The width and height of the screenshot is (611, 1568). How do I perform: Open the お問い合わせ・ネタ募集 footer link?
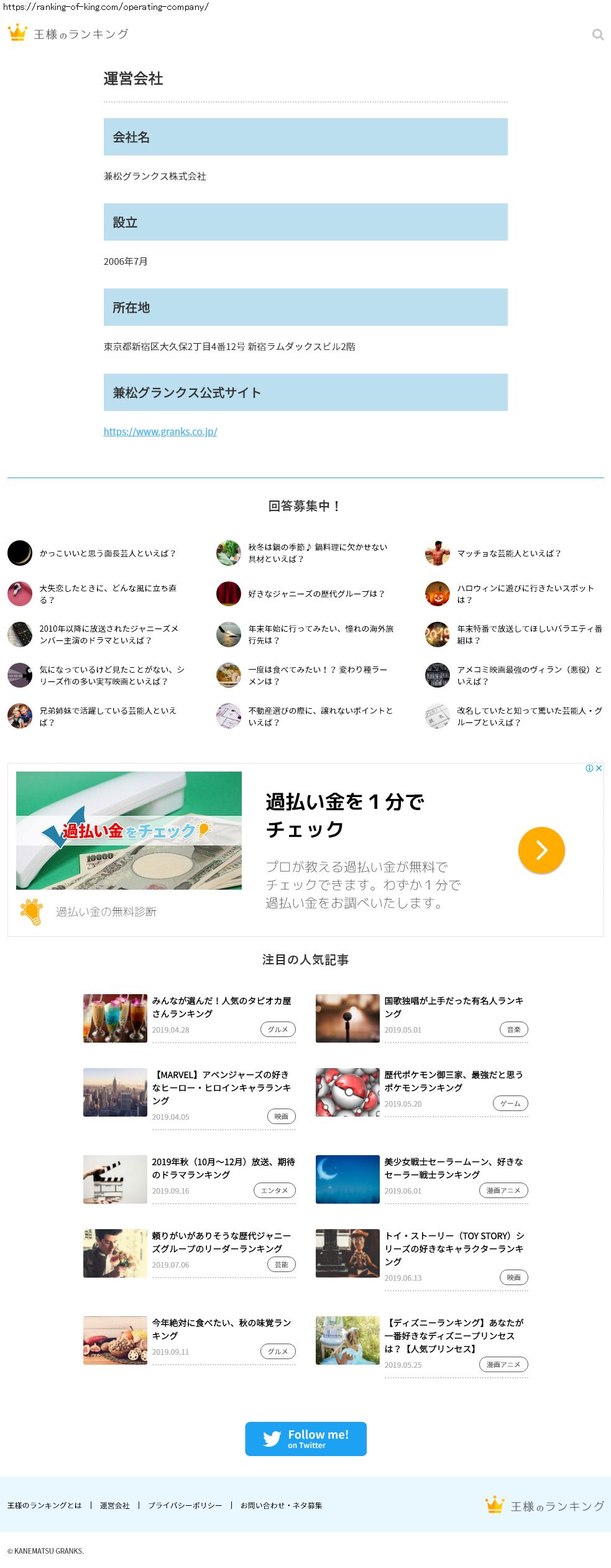click(281, 1505)
